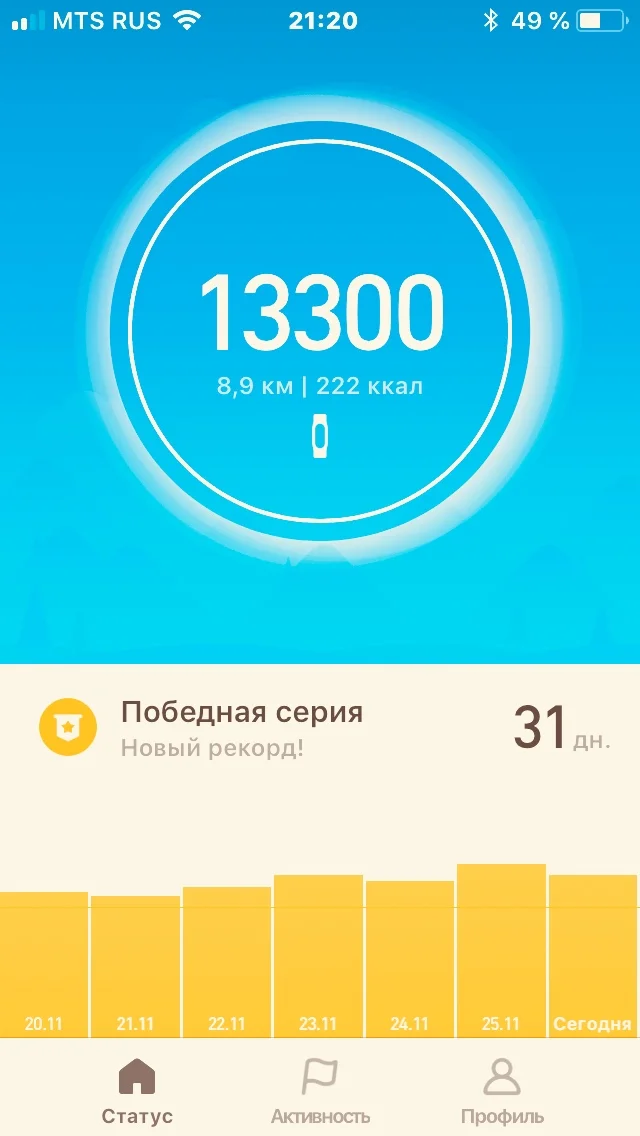Image resolution: width=640 pixels, height=1136 pixels.
Task: Open the 13300 steps circle details
Action: (320, 330)
